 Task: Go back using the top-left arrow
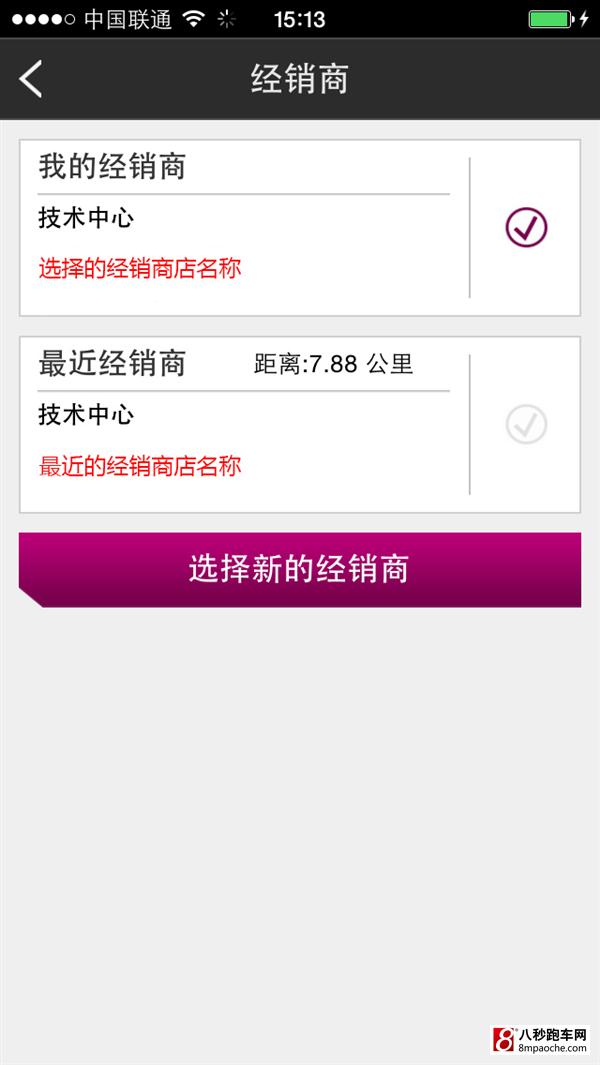[x=31, y=79]
